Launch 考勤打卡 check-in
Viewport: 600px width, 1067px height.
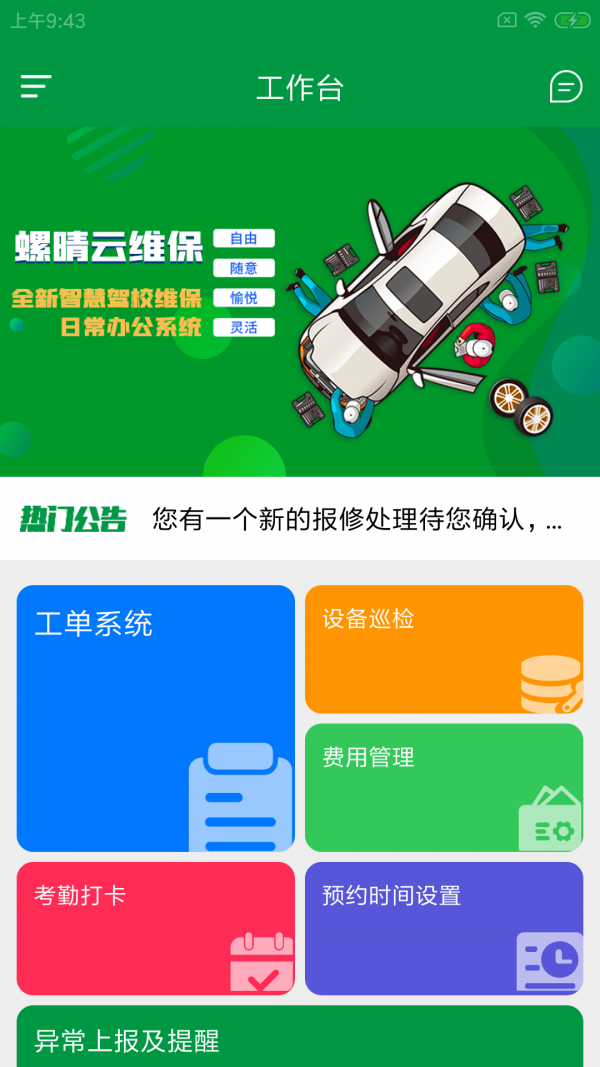[x=156, y=928]
